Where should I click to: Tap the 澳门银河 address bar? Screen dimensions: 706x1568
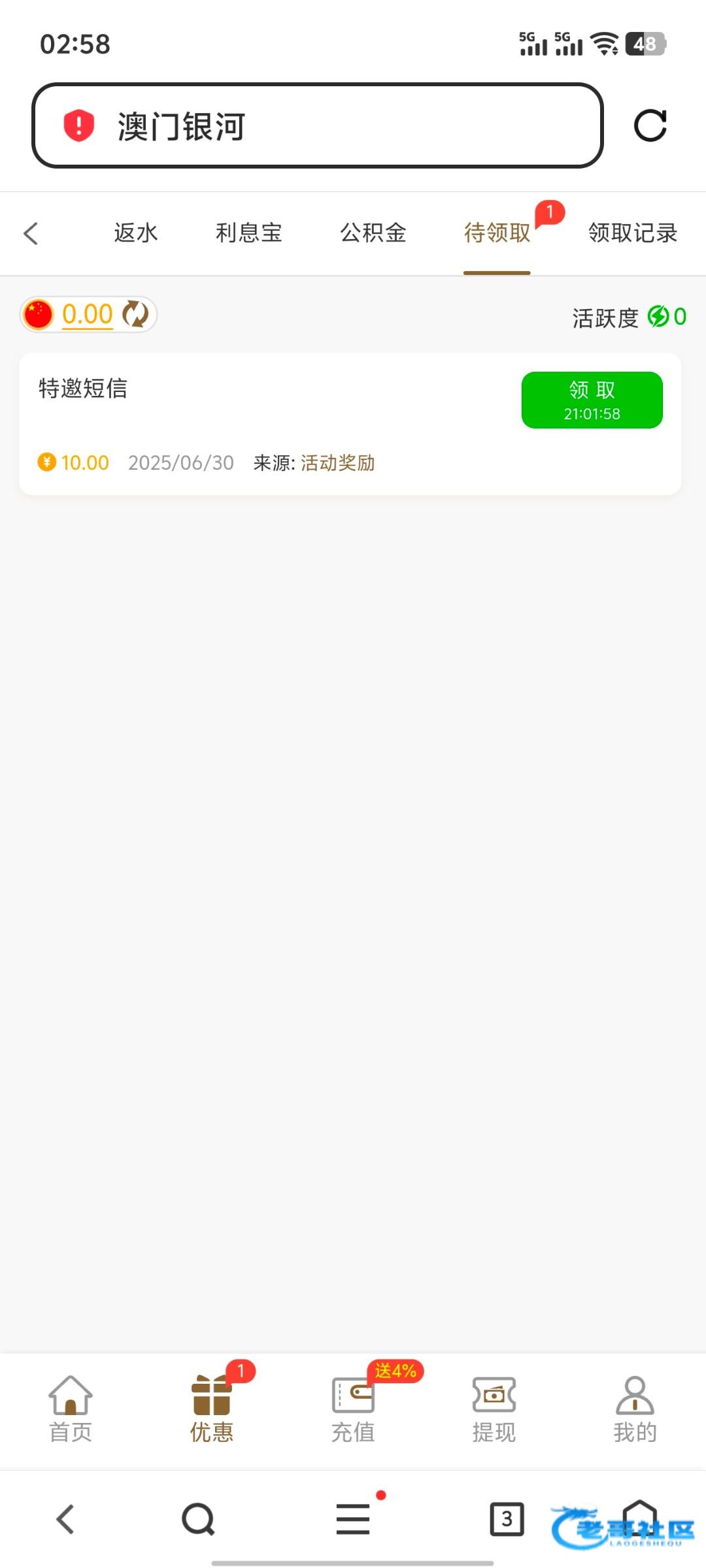click(x=317, y=125)
